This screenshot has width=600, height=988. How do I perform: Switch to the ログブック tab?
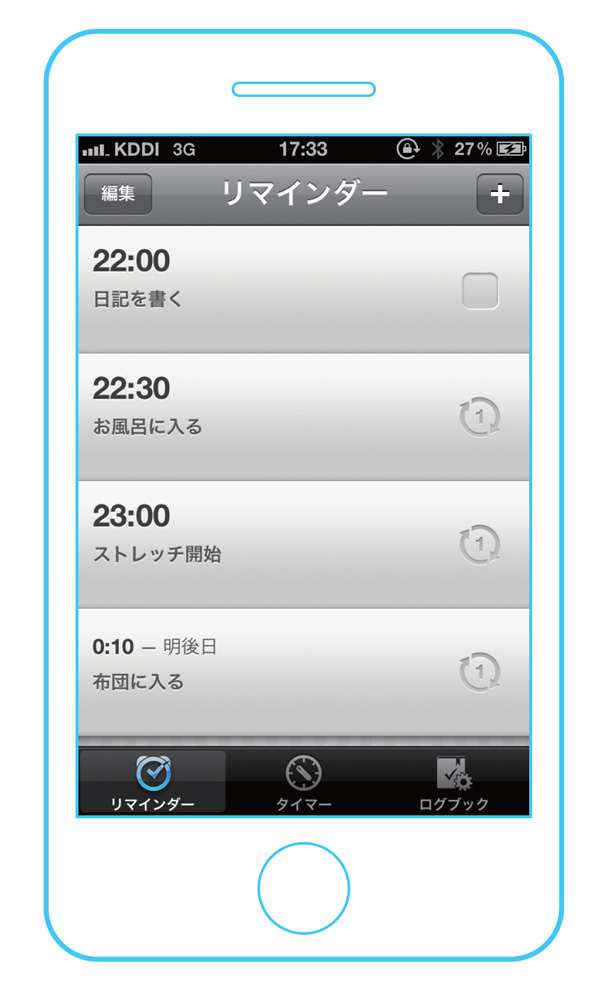point(453,782)
